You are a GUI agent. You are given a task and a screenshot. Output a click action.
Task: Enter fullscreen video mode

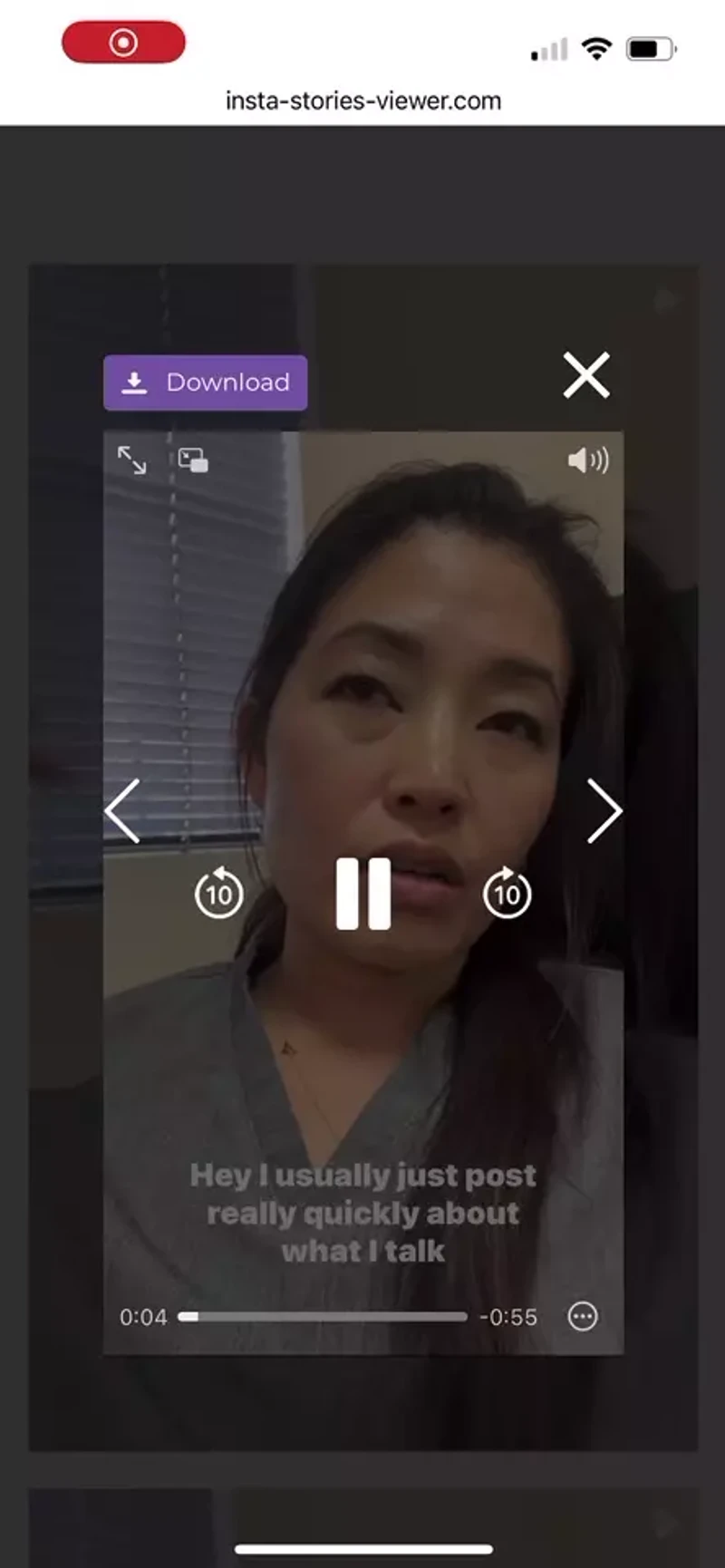(x=132, y=460)
